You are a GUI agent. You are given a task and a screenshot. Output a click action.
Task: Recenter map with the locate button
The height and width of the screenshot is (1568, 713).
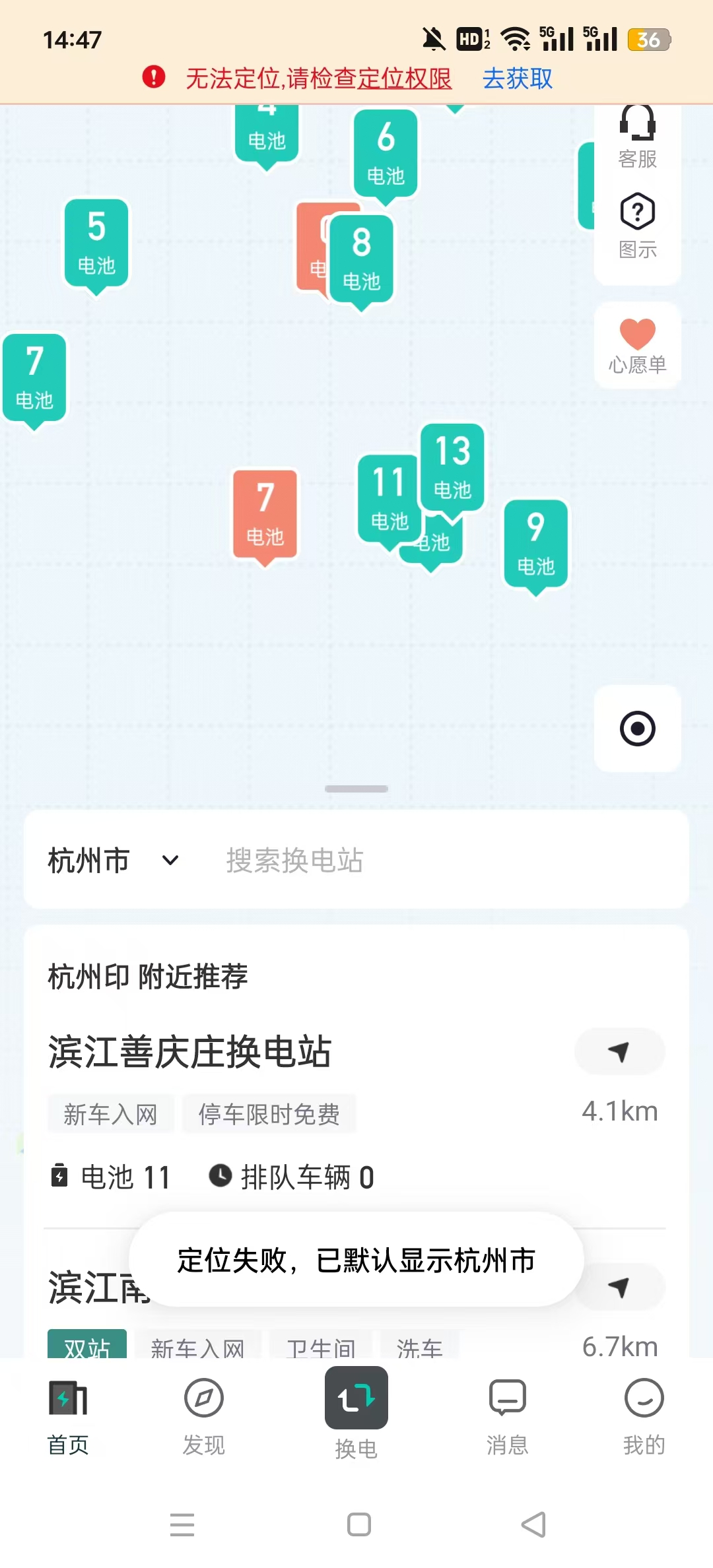(x=637, y=729)
